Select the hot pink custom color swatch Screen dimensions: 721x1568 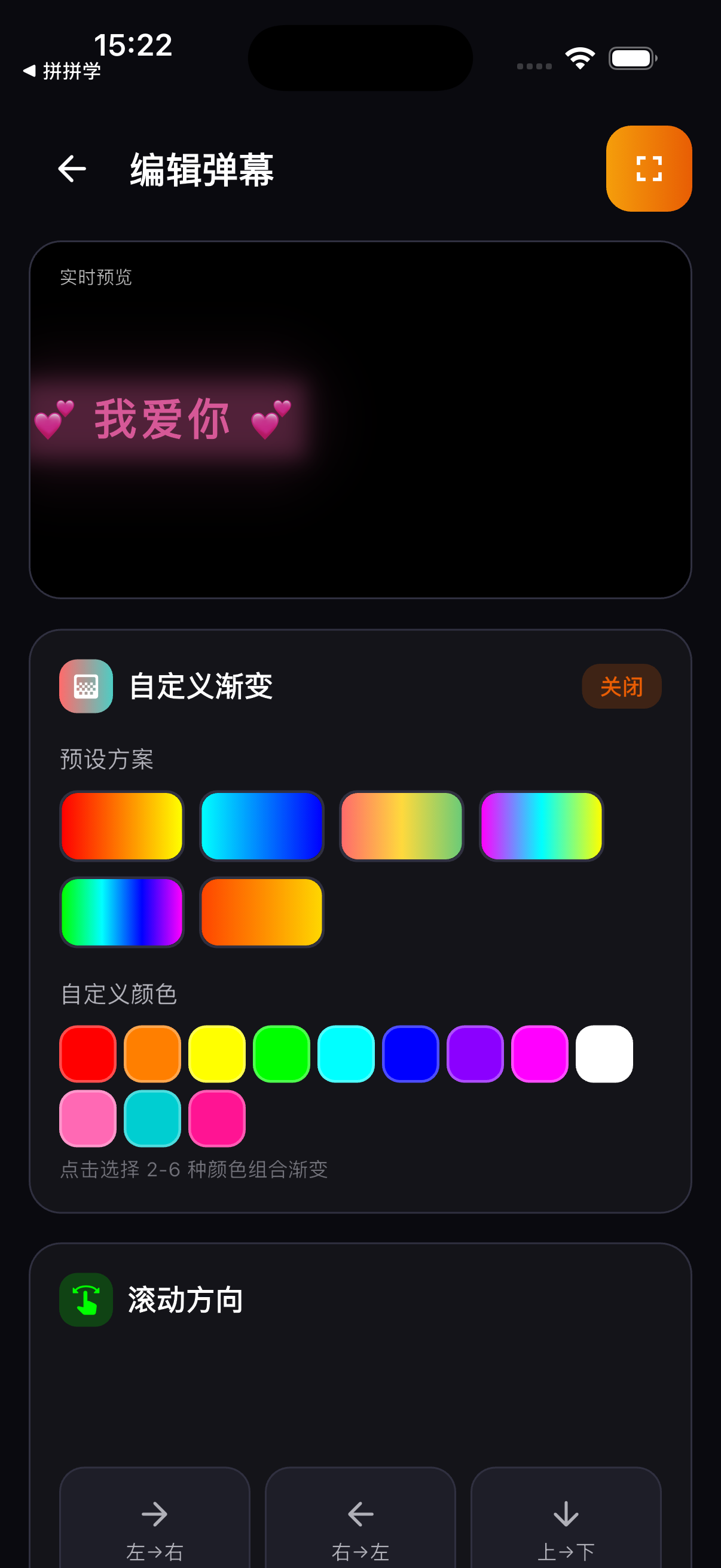point(216,1119)
